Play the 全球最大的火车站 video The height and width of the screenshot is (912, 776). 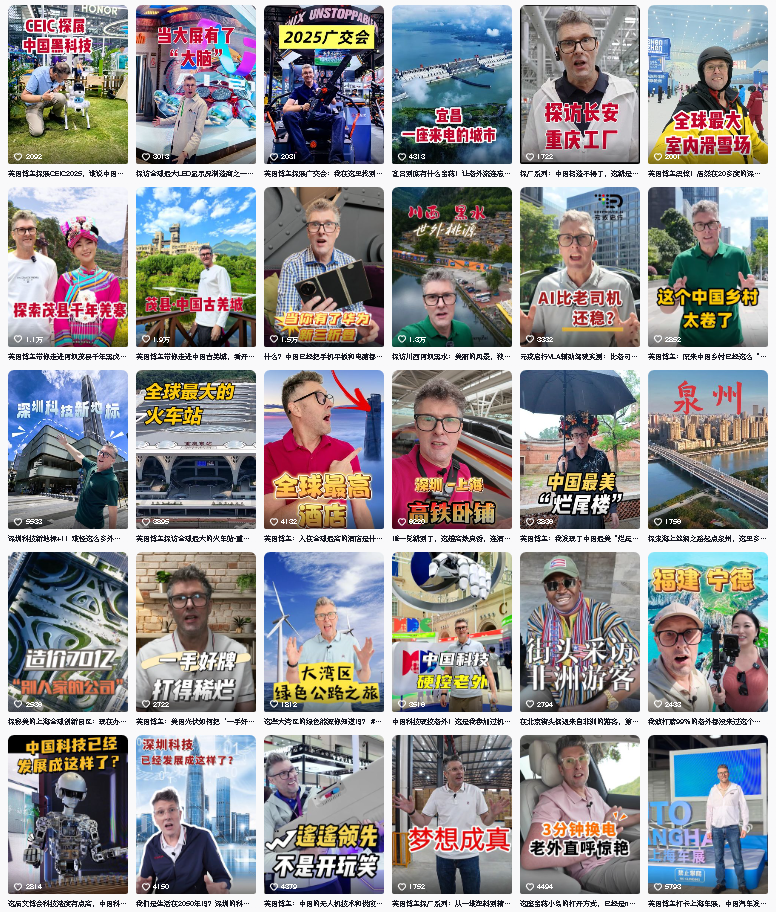click(196, 450)
